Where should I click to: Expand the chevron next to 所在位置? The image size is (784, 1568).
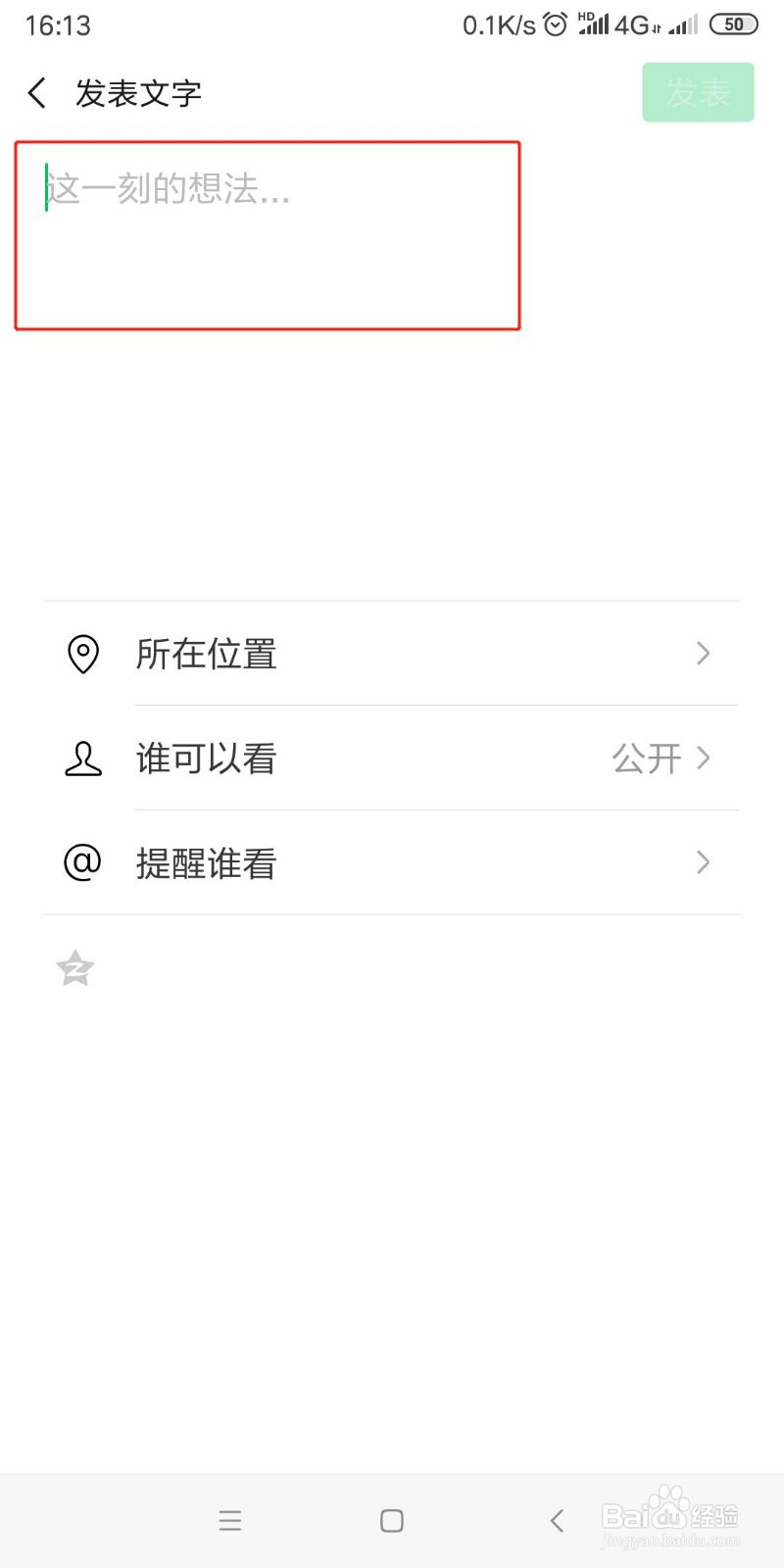point(703,654)
